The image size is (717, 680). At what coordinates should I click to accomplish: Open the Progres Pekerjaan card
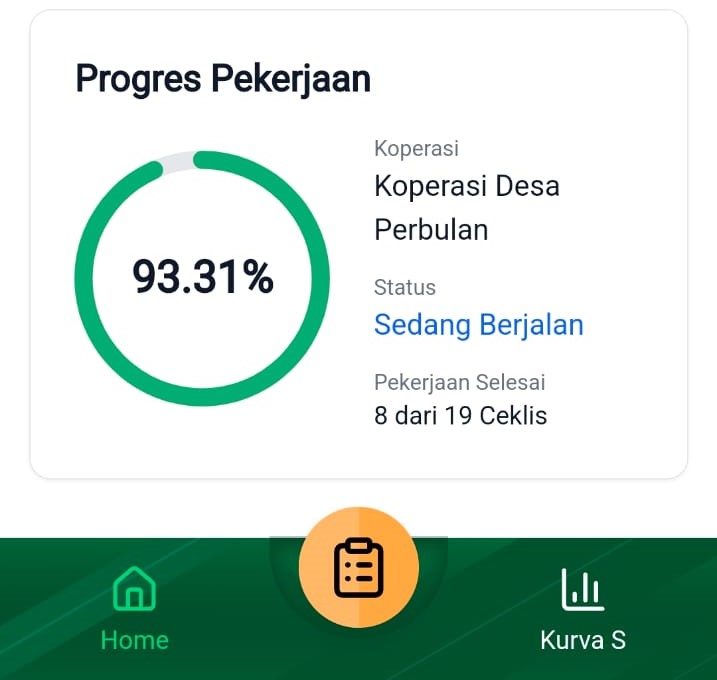pos(358,245)
